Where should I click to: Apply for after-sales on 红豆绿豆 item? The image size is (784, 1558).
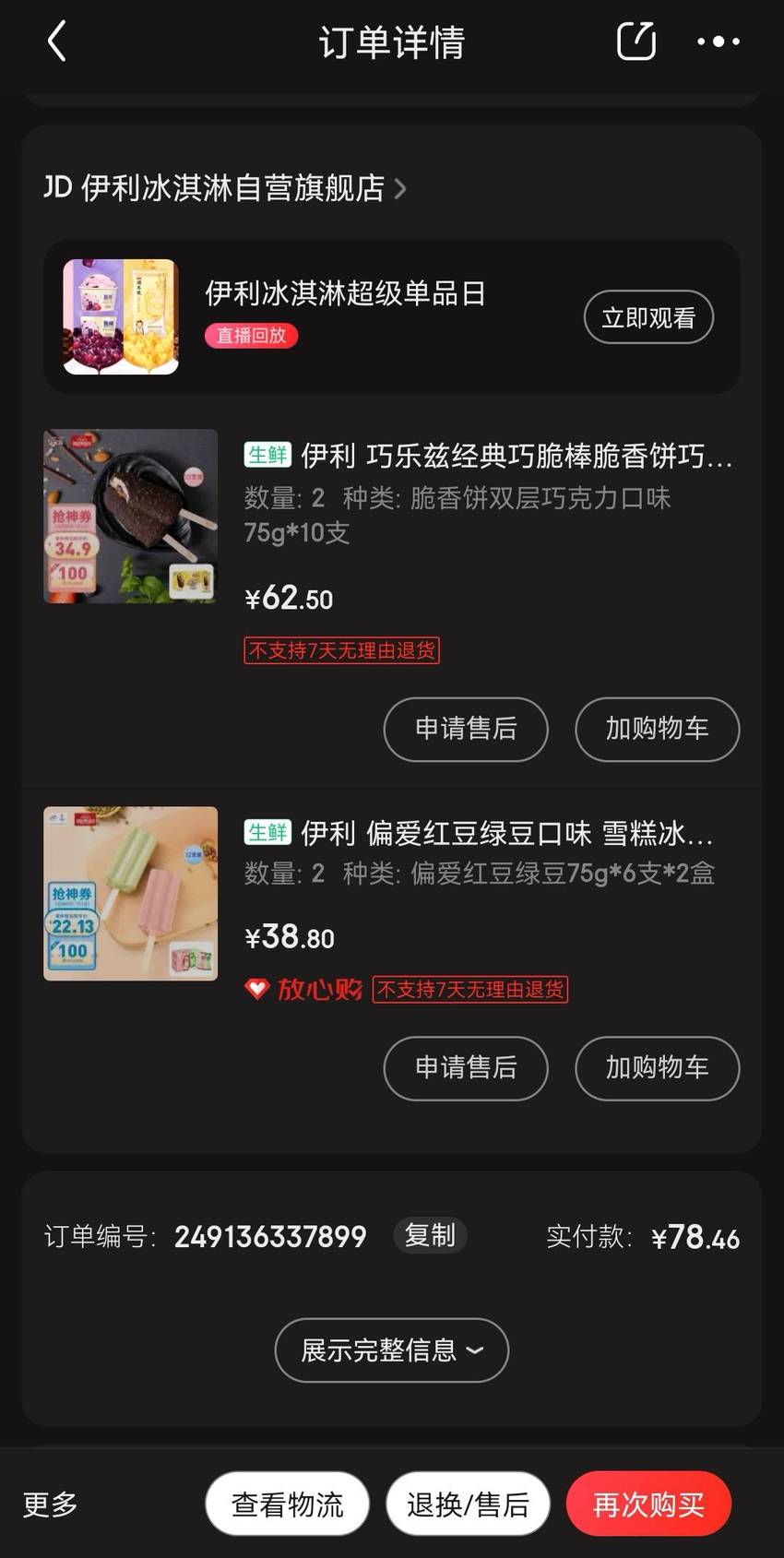tap(466, 1068)
